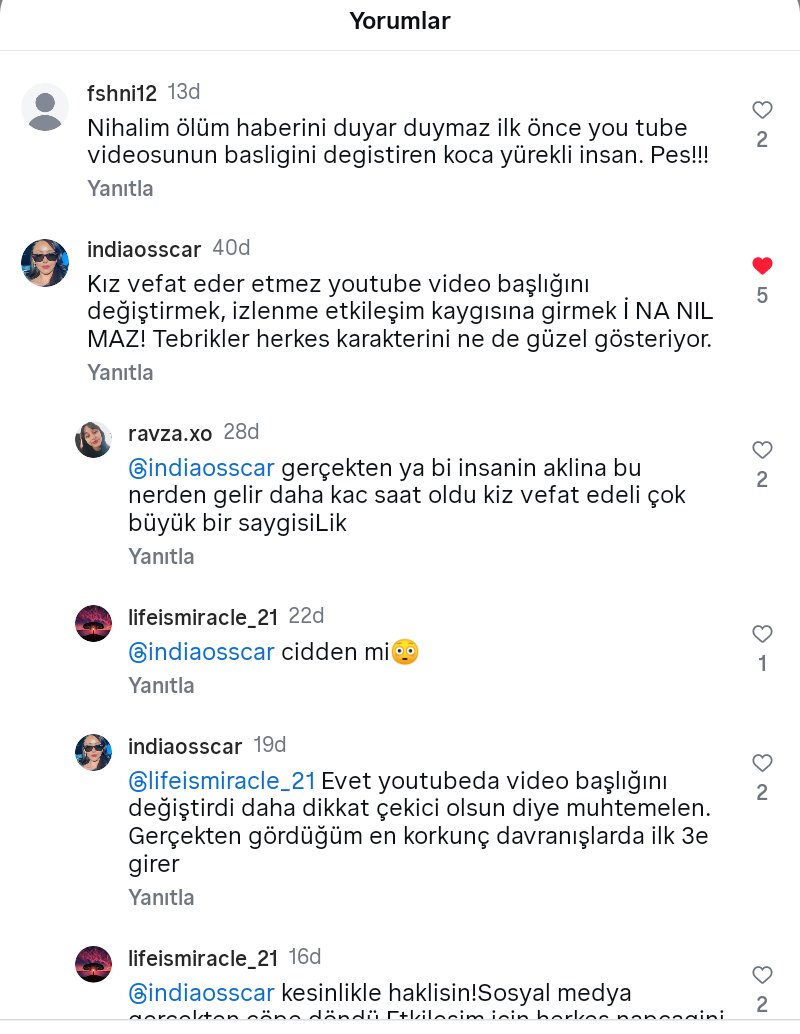Like lifeismiracle_21's 22d reply
800x1034 pixels.
point(762,634)
